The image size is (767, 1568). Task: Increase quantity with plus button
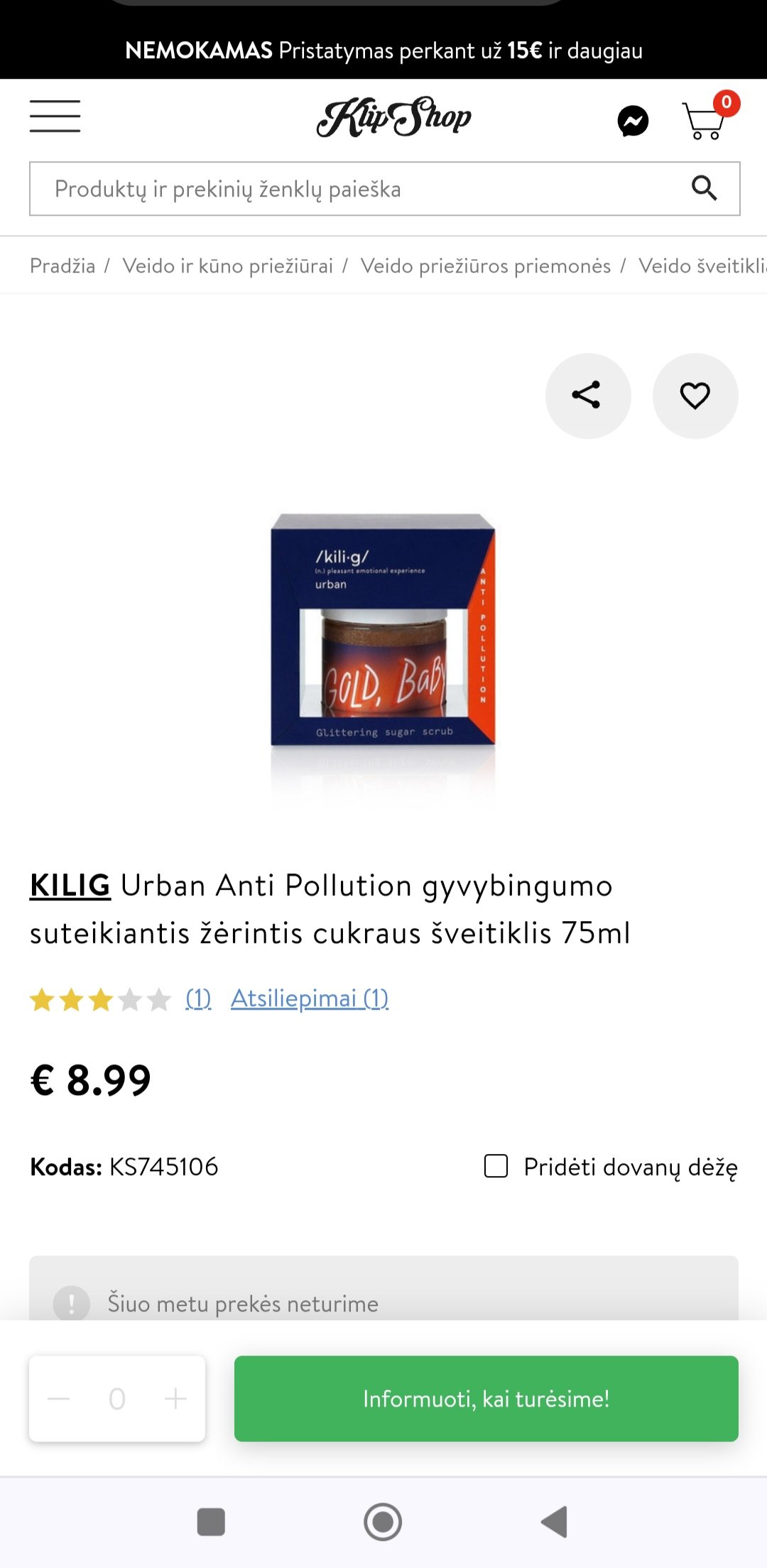point(175,1399)
